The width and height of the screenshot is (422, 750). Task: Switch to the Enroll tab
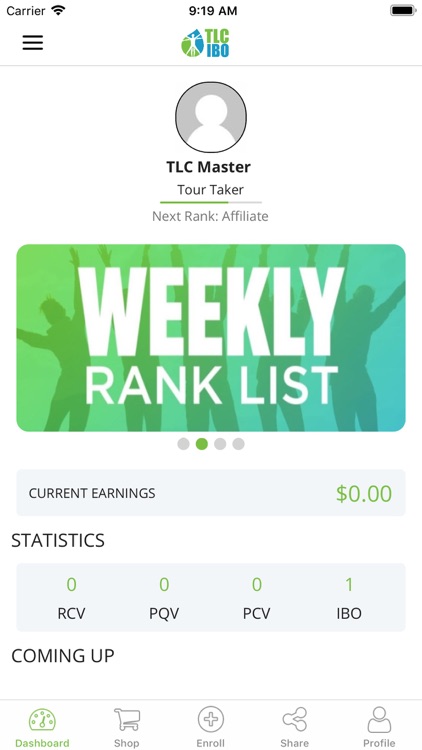(211, 727)
